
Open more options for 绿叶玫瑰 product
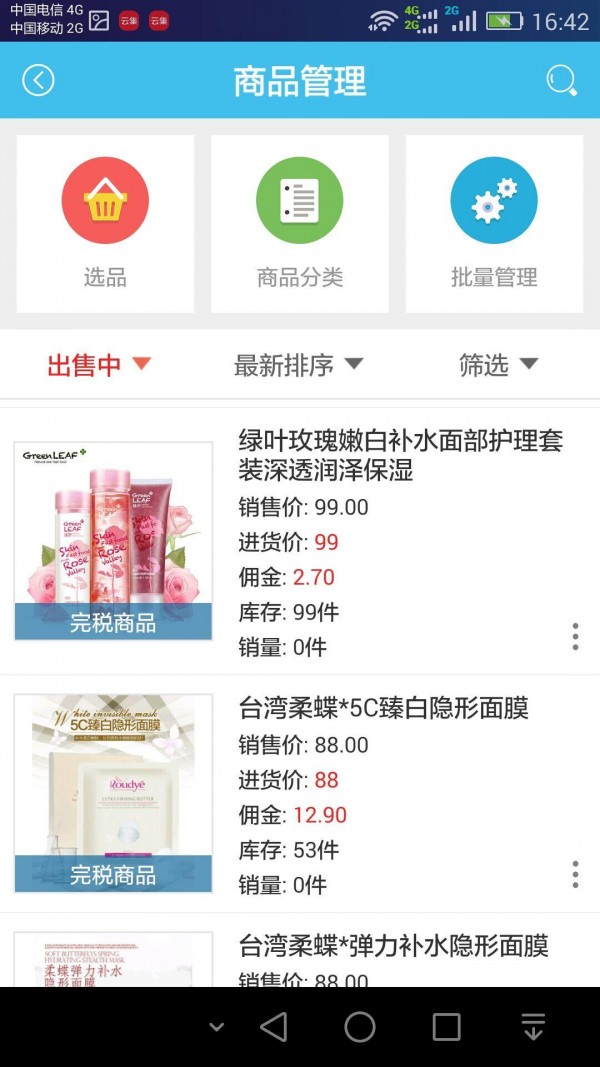point(575,636)
